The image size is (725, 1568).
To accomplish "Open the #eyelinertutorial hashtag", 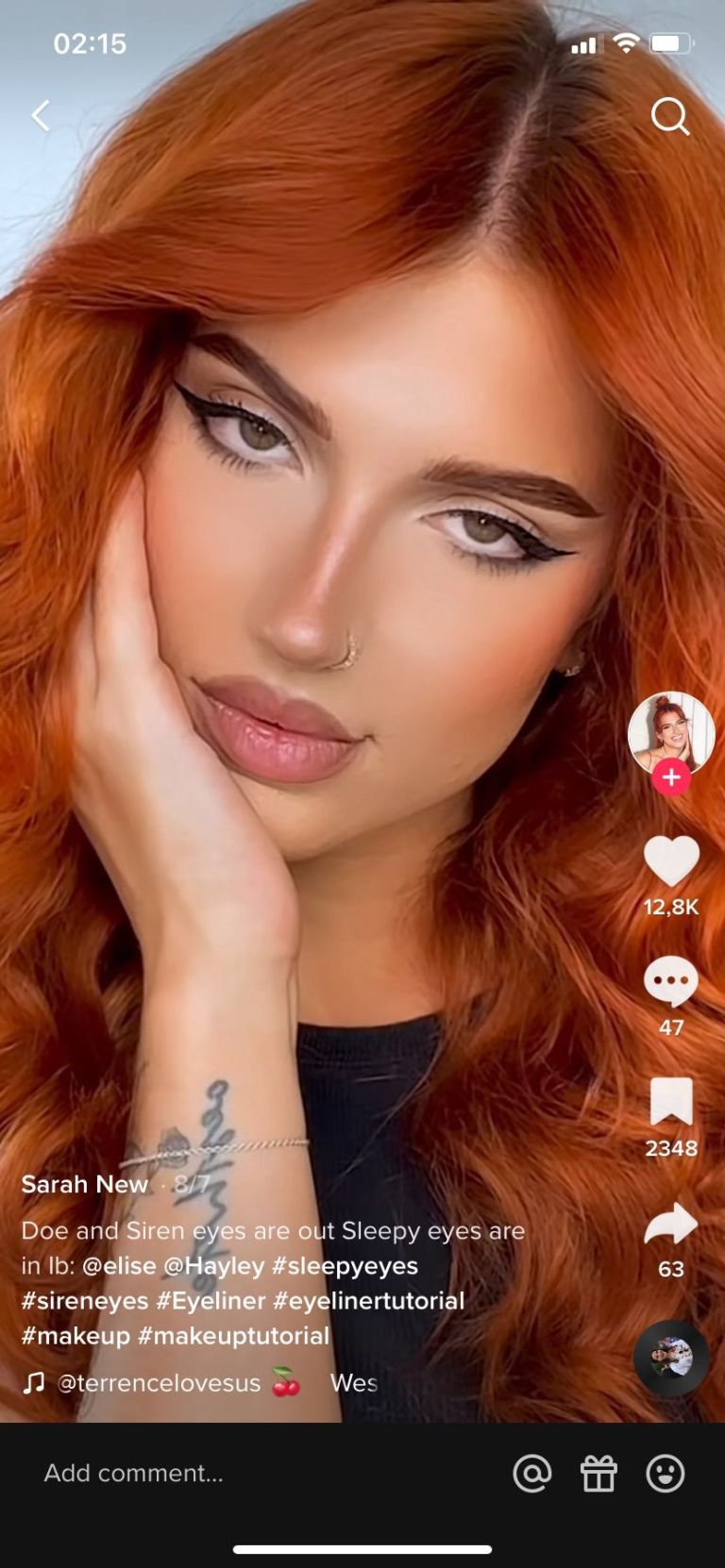I will pyautogui.click(x=369, y=1301).
